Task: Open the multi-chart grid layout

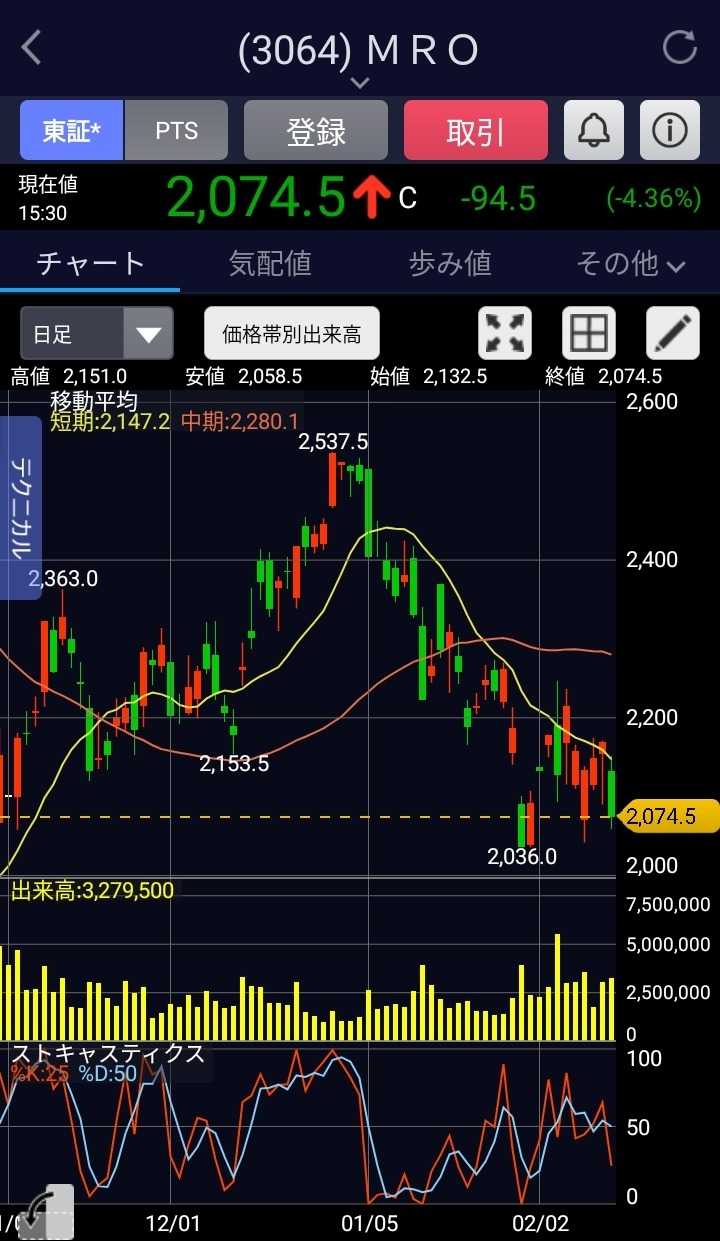Action: [x=588, y=333]
